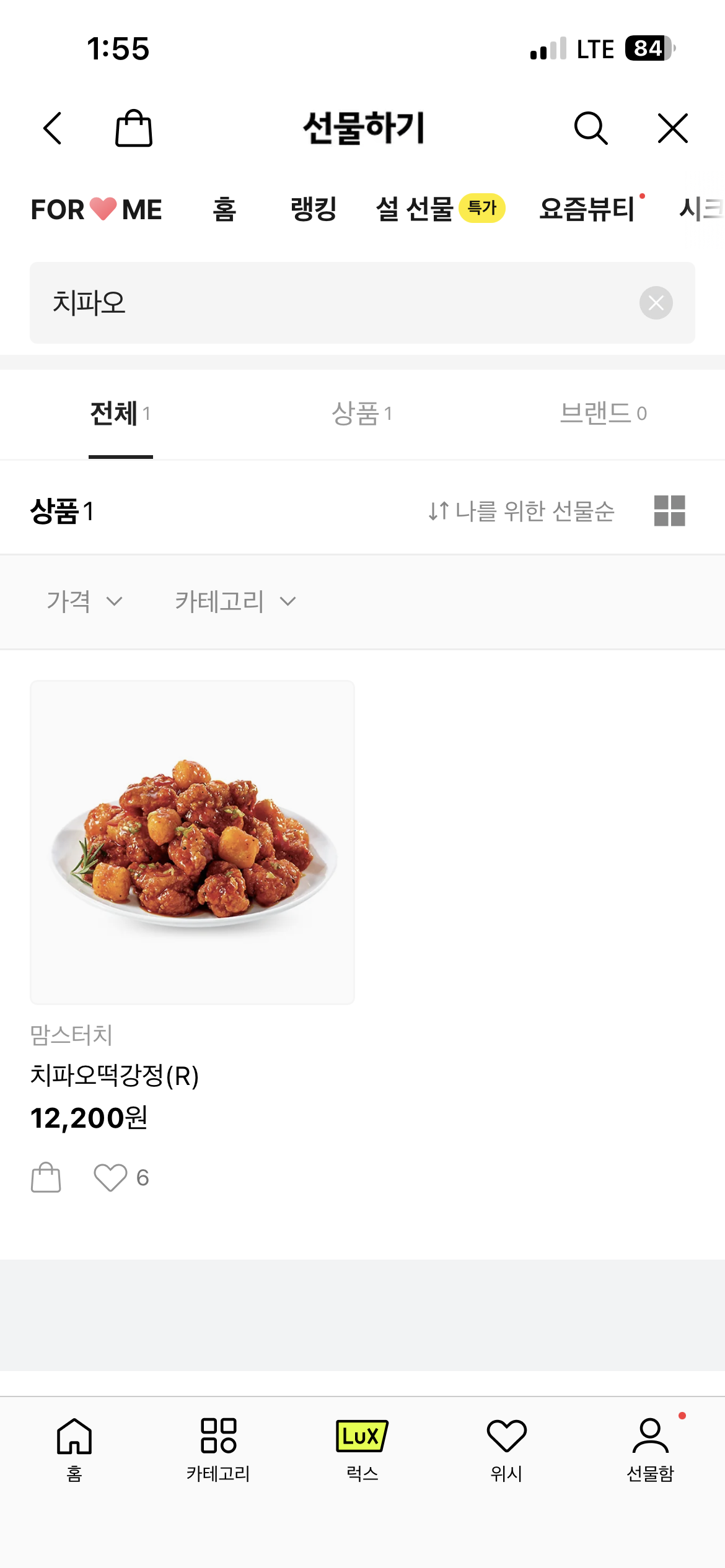The width and height of the screenshot is (725, 1568).
Task: Clear the 치파오 search text
Action: (656, 303)
